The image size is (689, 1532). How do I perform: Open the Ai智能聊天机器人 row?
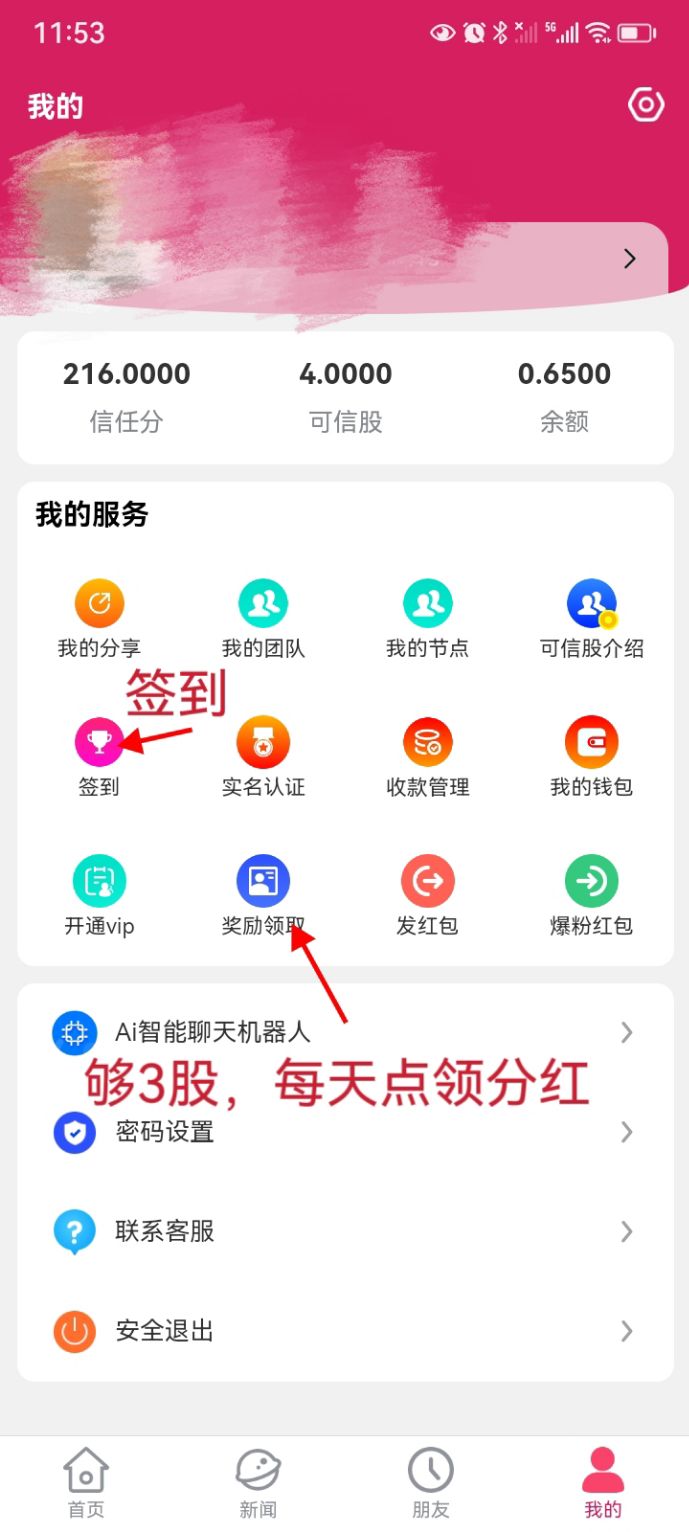[344, 1032]
